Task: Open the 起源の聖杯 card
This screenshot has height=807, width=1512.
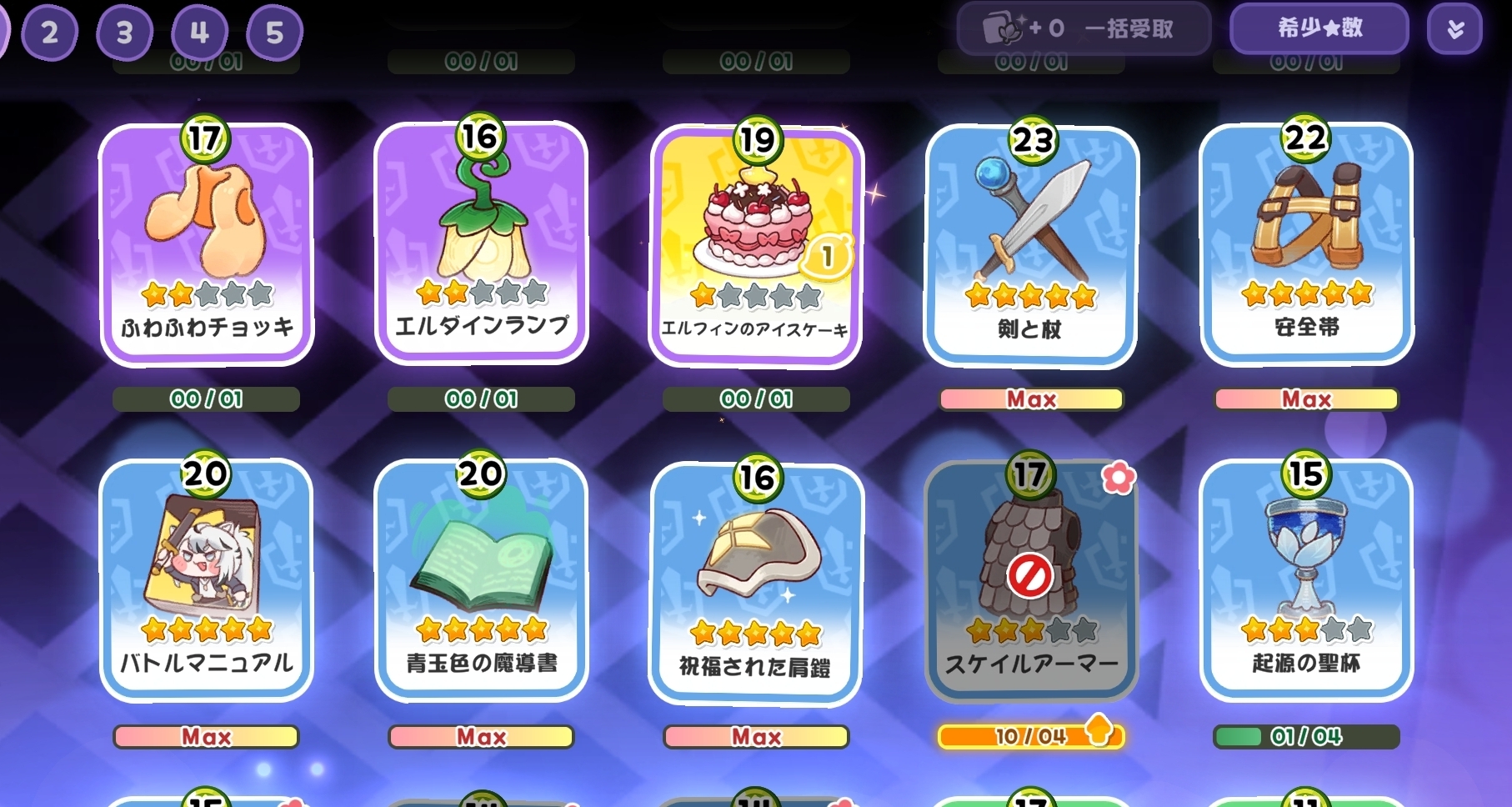Action: pos(1306,581)
